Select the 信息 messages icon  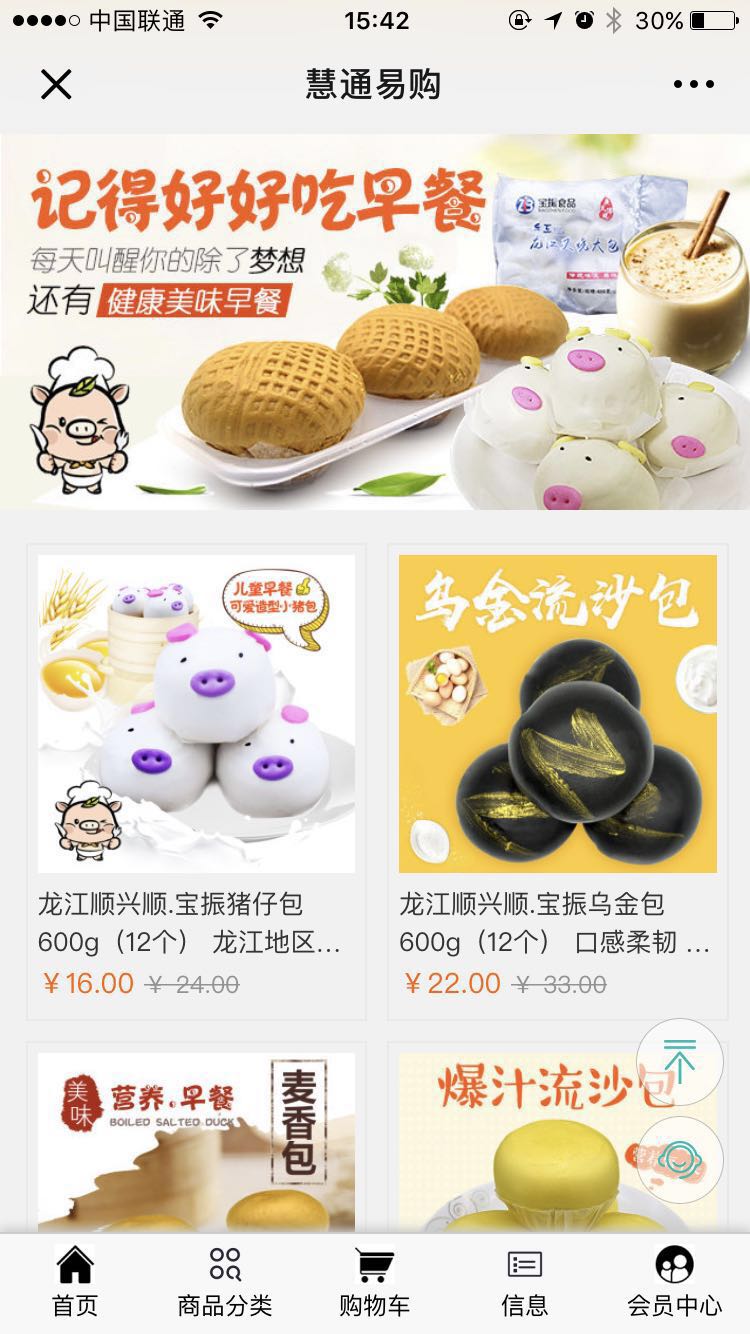[524, 1264]
